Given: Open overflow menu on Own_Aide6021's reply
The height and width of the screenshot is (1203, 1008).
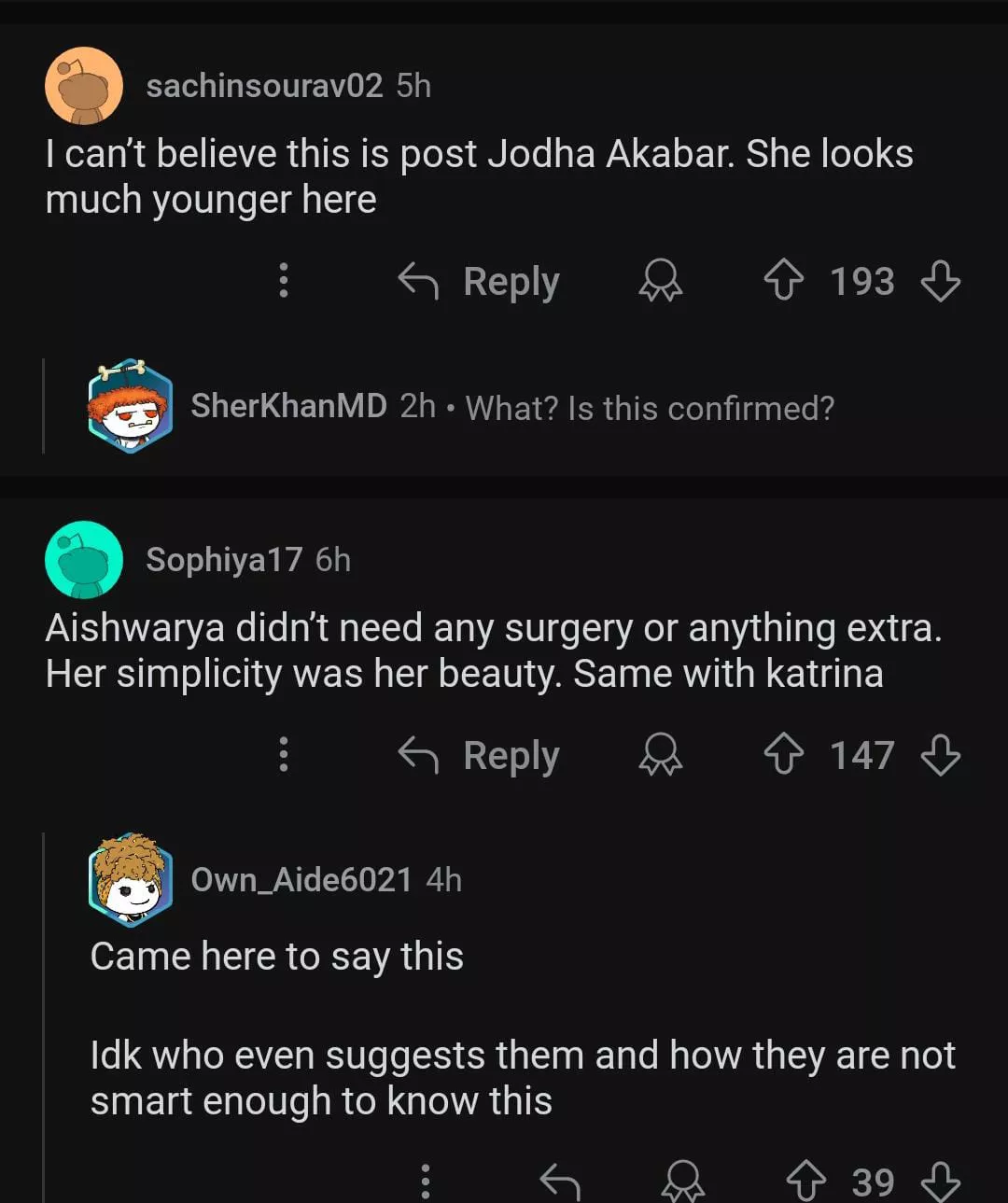Looking at the screenshot, I should point(426,1182).
